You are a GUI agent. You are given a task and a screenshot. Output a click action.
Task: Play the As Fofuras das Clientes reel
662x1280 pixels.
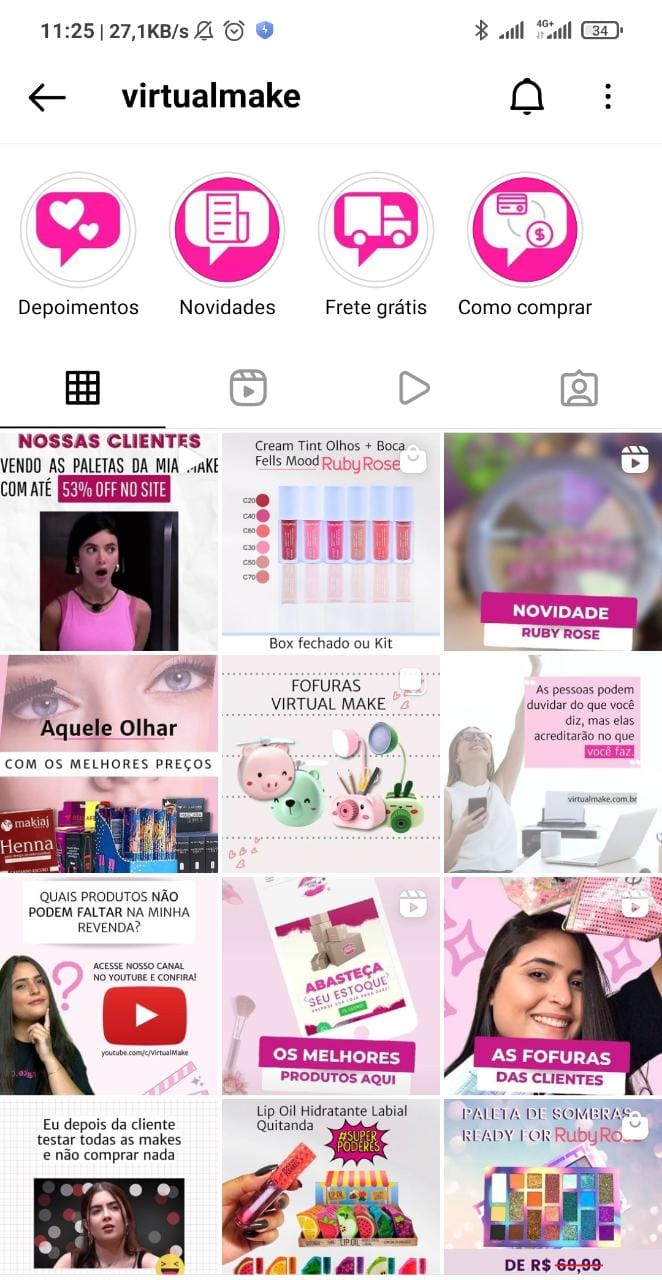click(553, 986)
